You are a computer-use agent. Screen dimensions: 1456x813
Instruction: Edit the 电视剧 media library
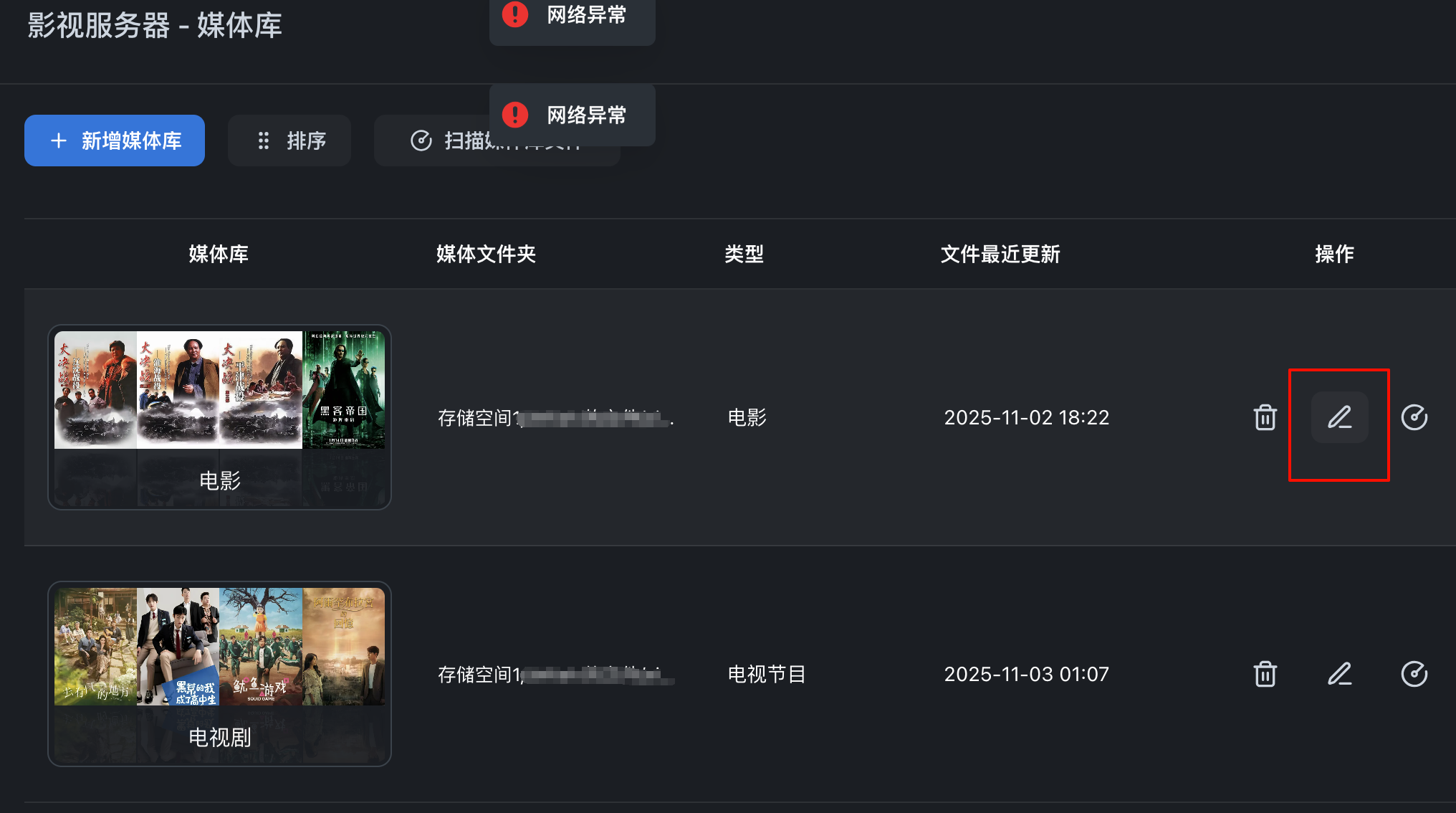point(1339,674)
